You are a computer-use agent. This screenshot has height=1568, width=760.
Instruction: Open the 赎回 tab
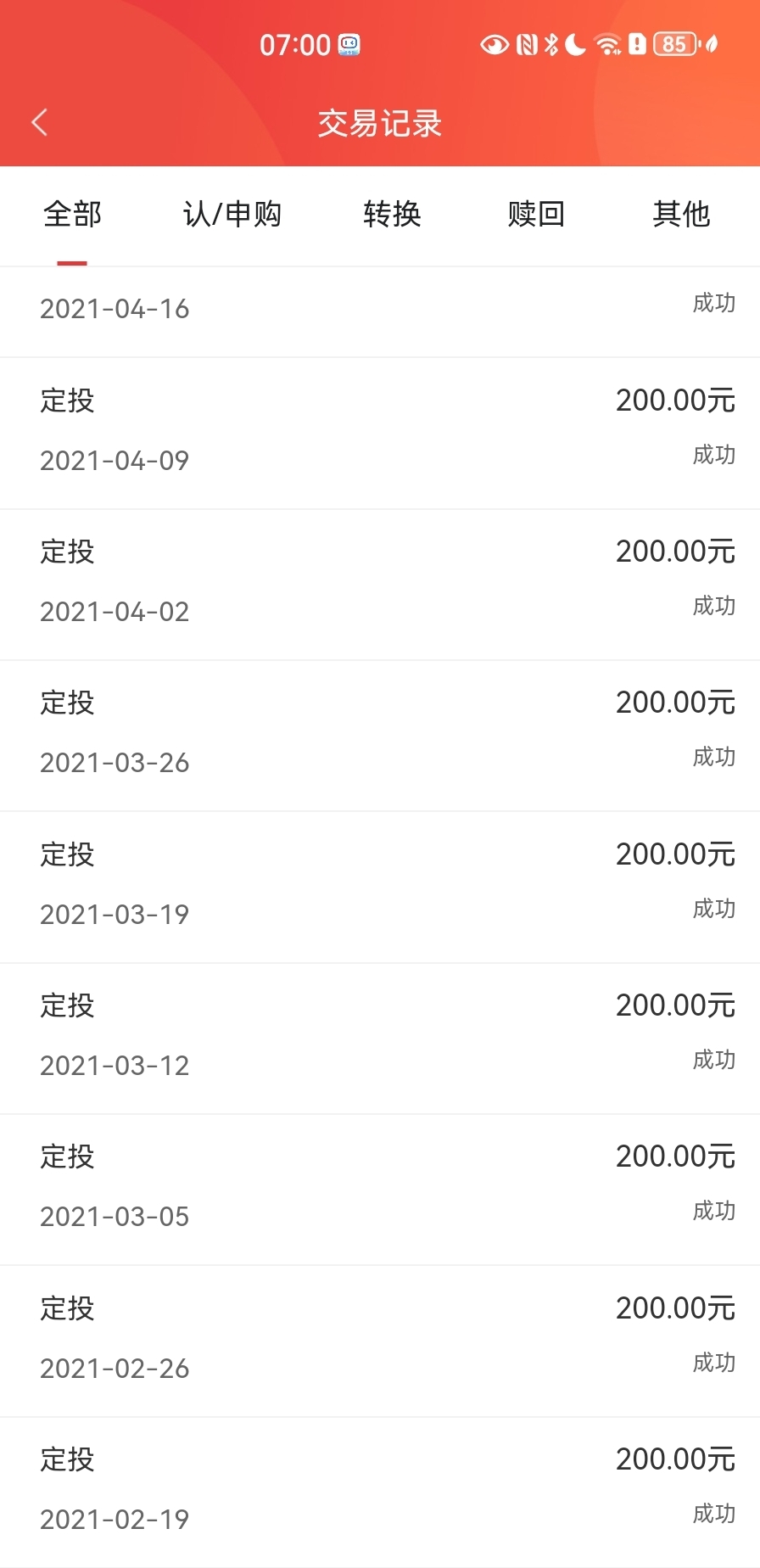536,215
